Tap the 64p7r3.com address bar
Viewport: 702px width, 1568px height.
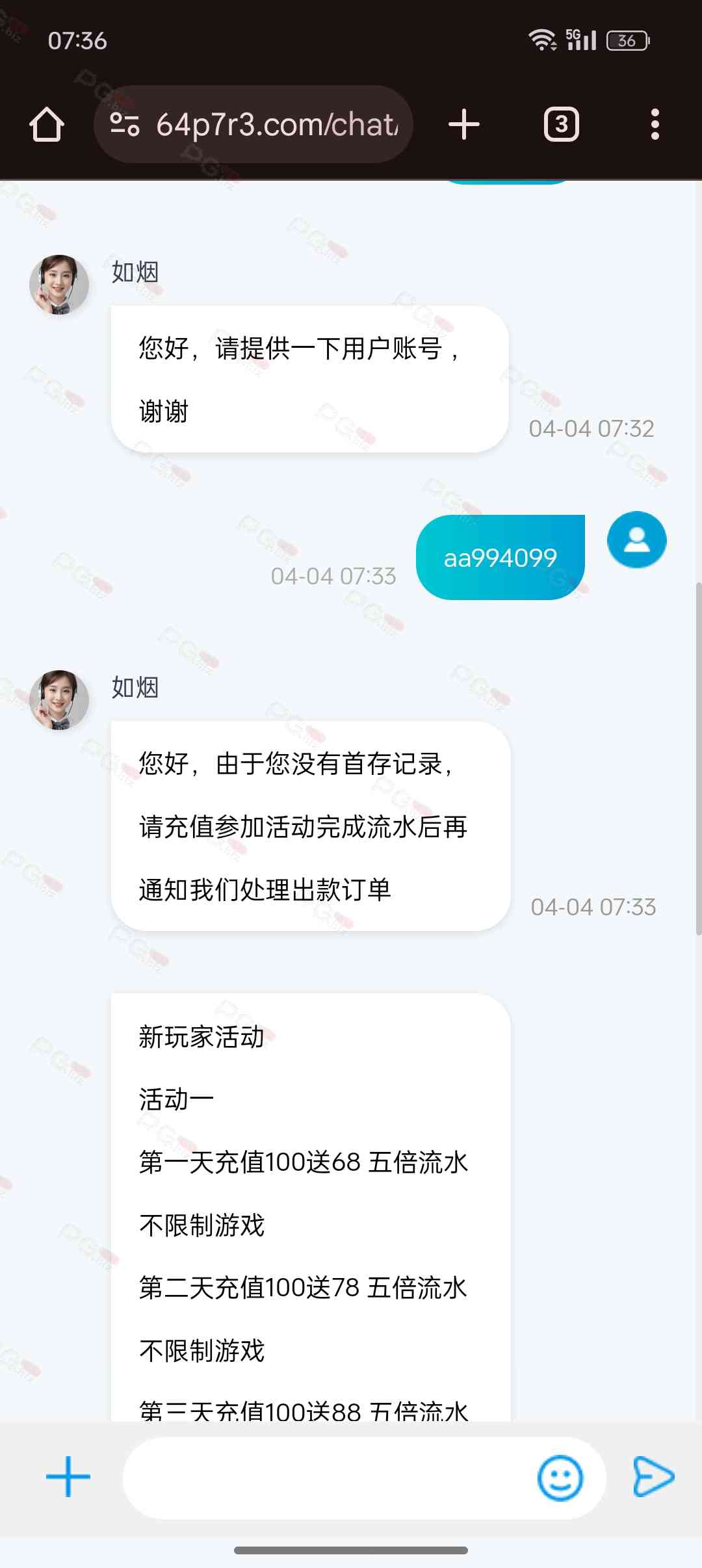[276, 124]
